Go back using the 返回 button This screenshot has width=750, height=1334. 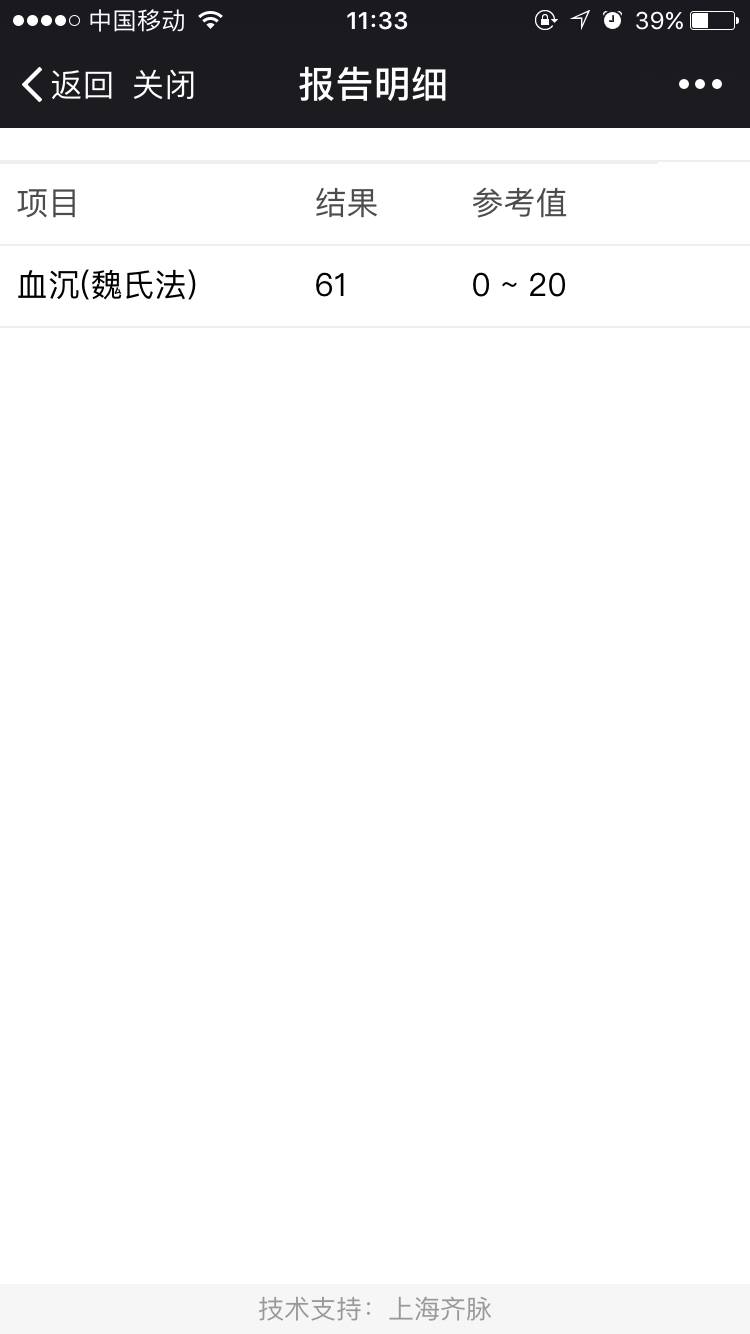pos(68,85)
